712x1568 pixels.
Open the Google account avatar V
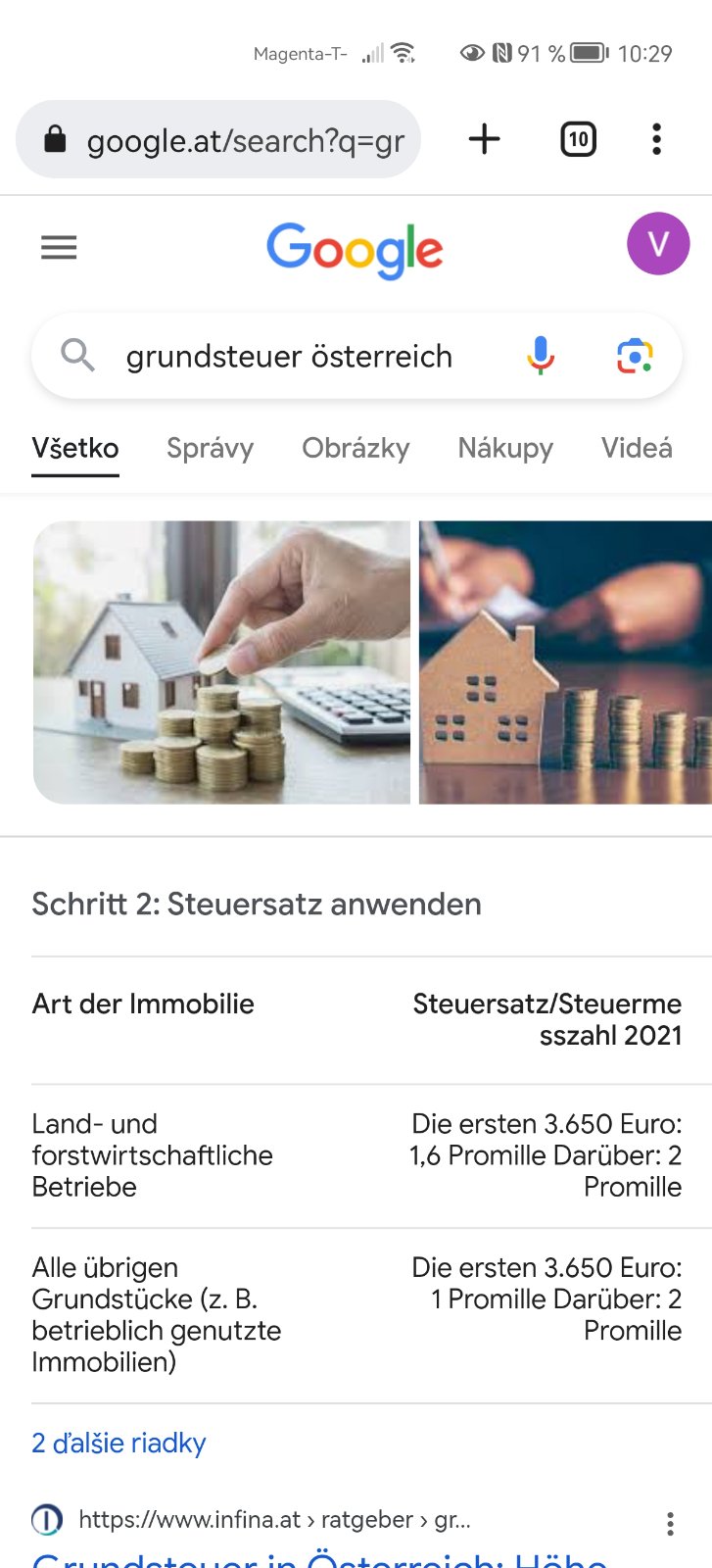658,244
